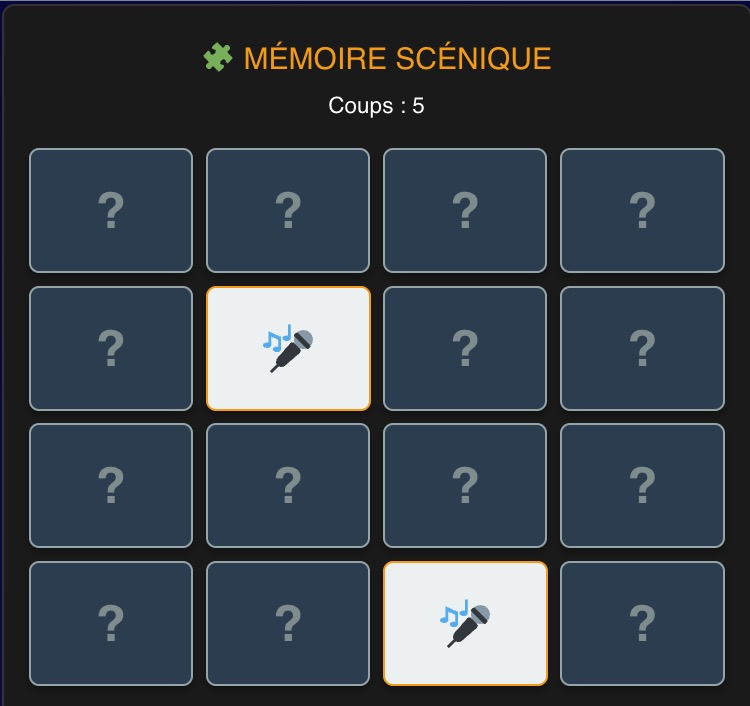Flip the first hidden card of the bottom row

[111, 623]
